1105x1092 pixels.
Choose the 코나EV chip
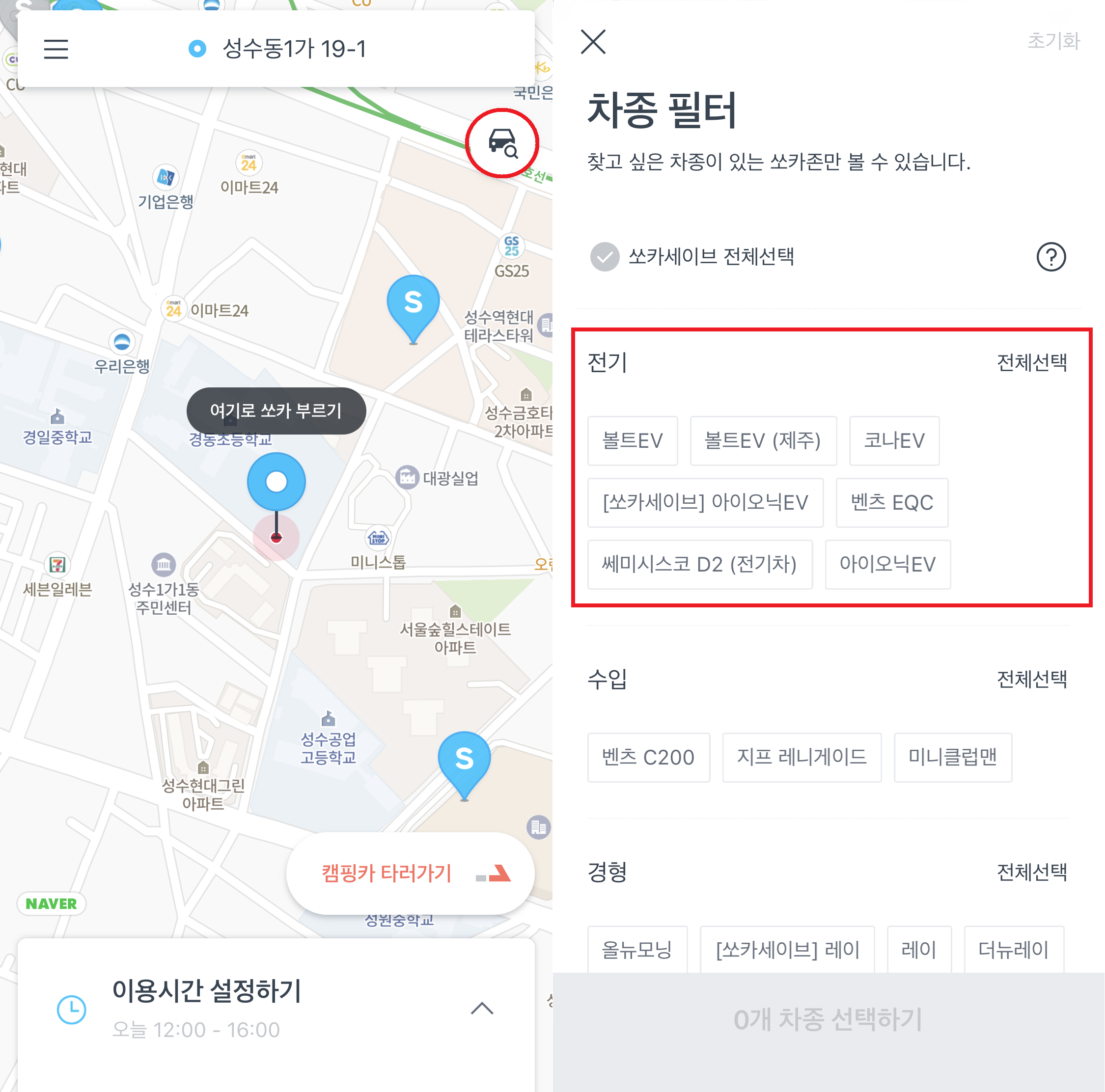click(x=893, y=441)
